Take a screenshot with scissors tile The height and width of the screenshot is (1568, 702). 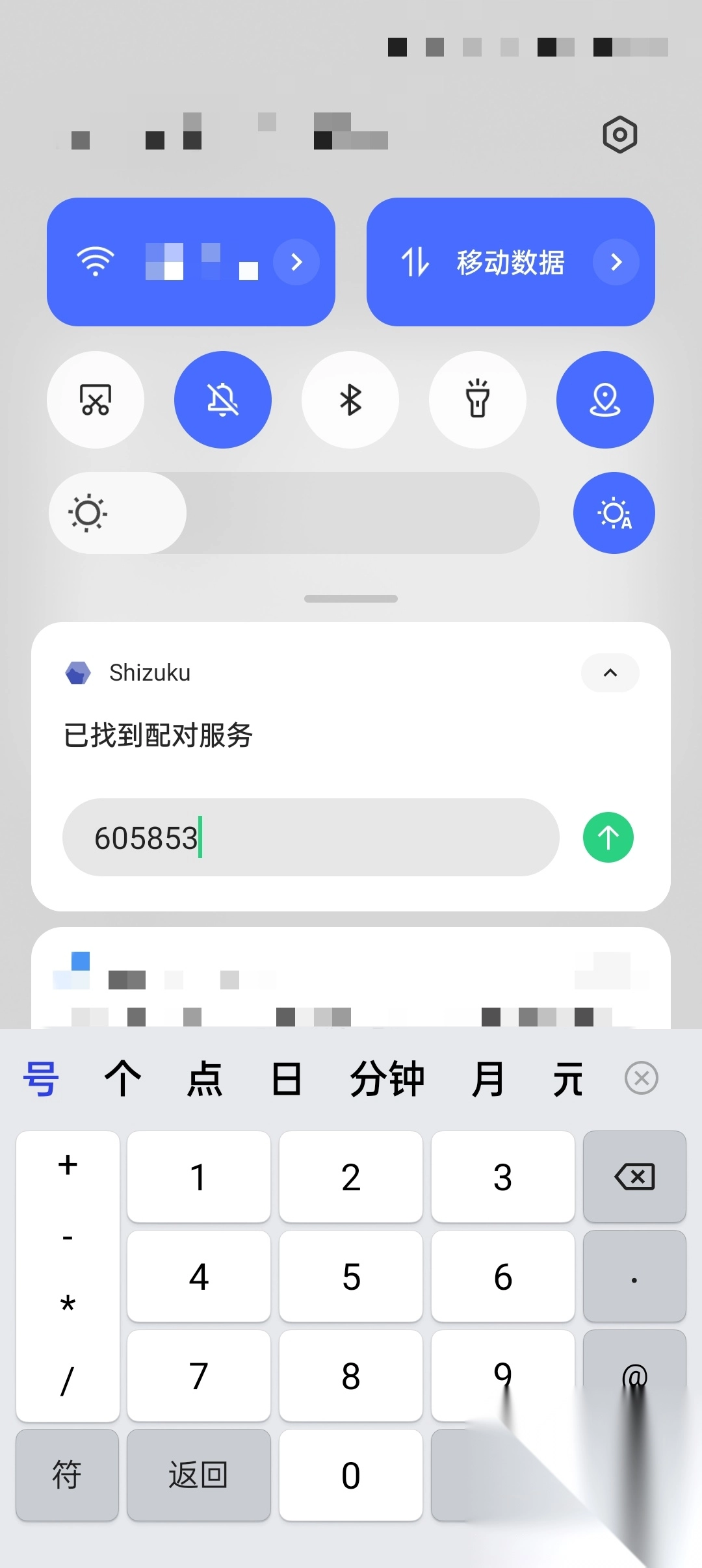[x=96, y=400]
